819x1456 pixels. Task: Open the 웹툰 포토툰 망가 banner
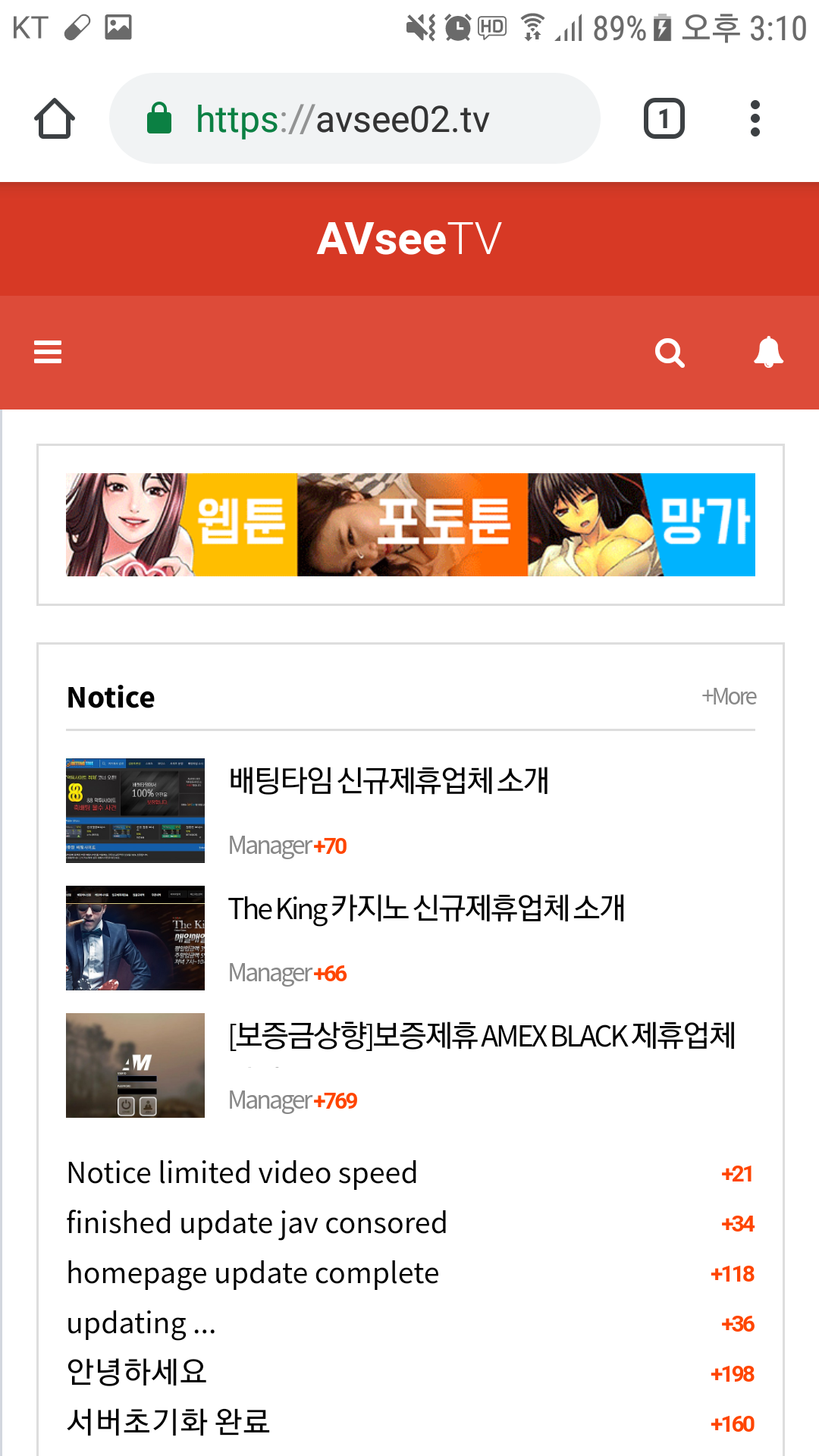(x=410, y=525)
